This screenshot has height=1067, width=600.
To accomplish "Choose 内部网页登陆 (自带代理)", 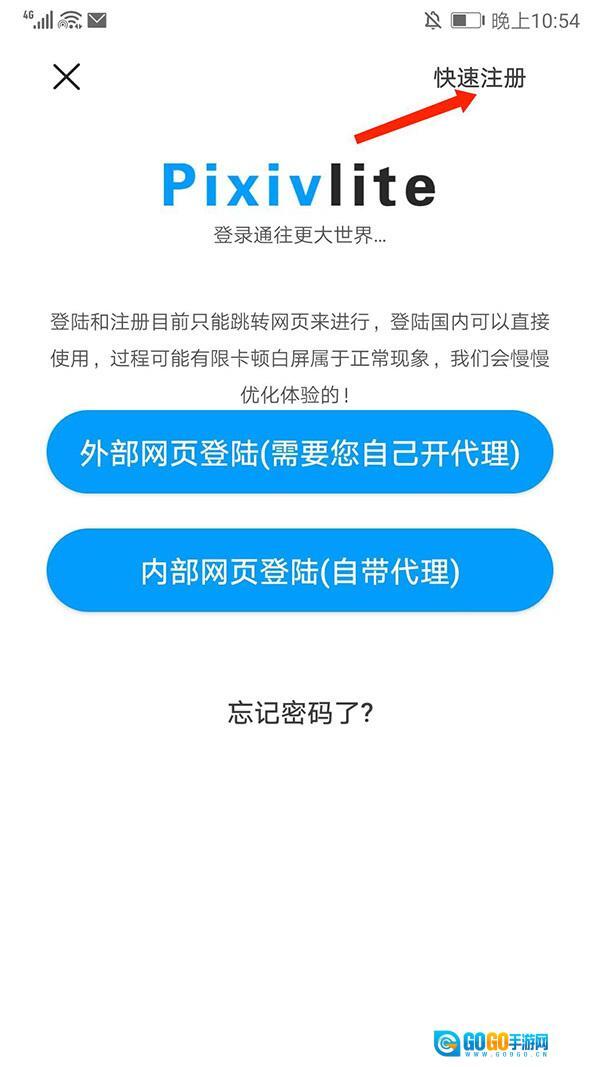I will click(299, 571).
